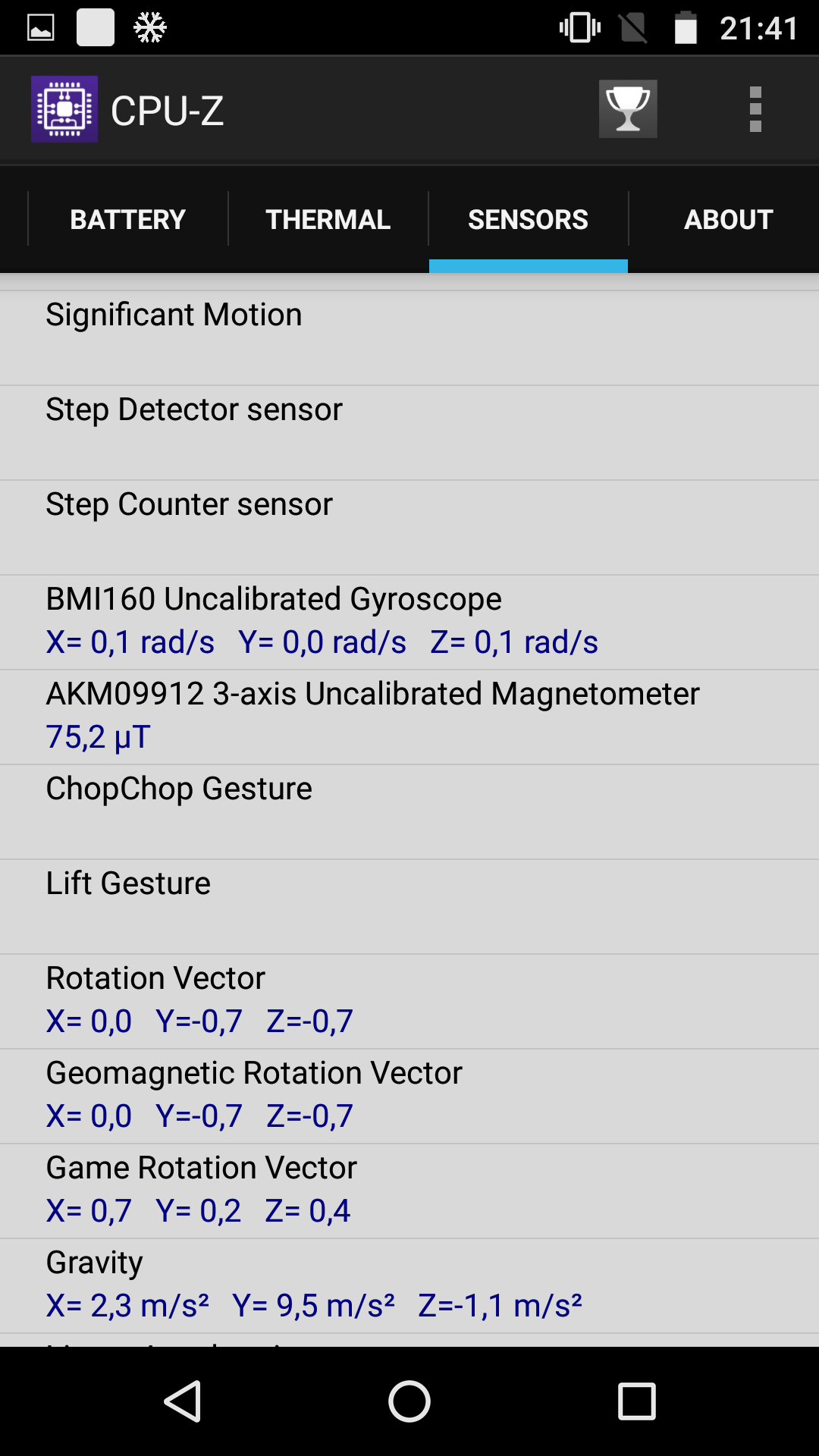Switch to the Thermal tab
Image resolution: width=819 pixels, height=1456 pixels.
pos(328,219)
